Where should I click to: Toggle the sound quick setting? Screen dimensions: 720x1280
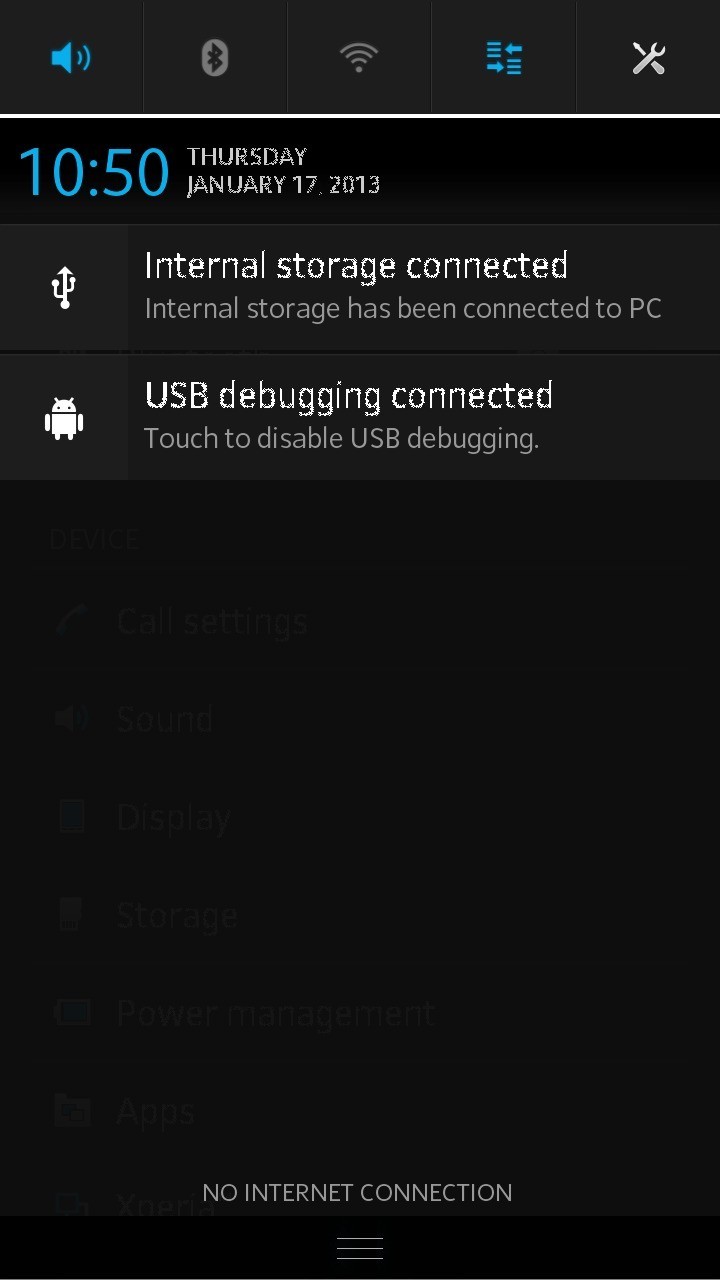click(x=71, y=58)
